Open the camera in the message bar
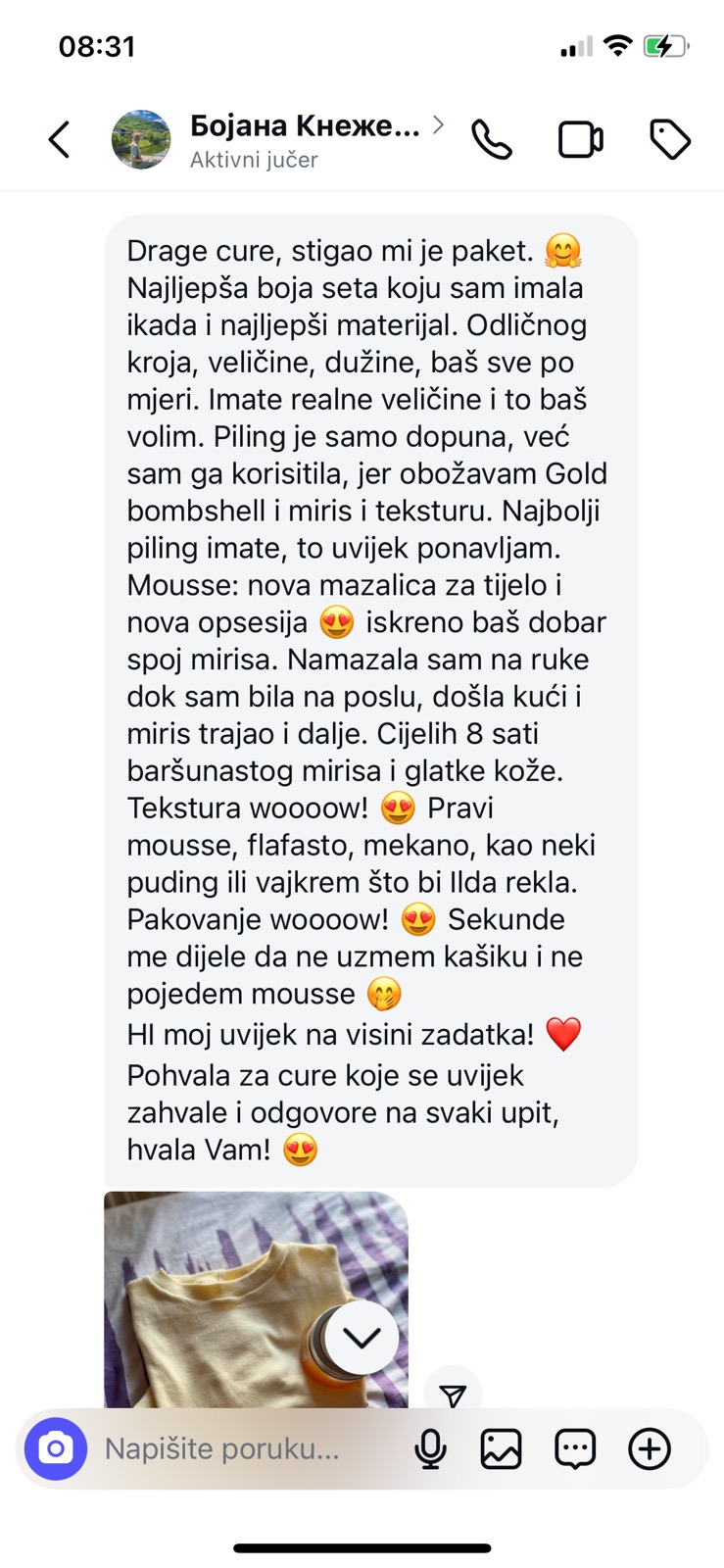The width and height of the screenshot is (724, 1568). [x=56, y=1448]
